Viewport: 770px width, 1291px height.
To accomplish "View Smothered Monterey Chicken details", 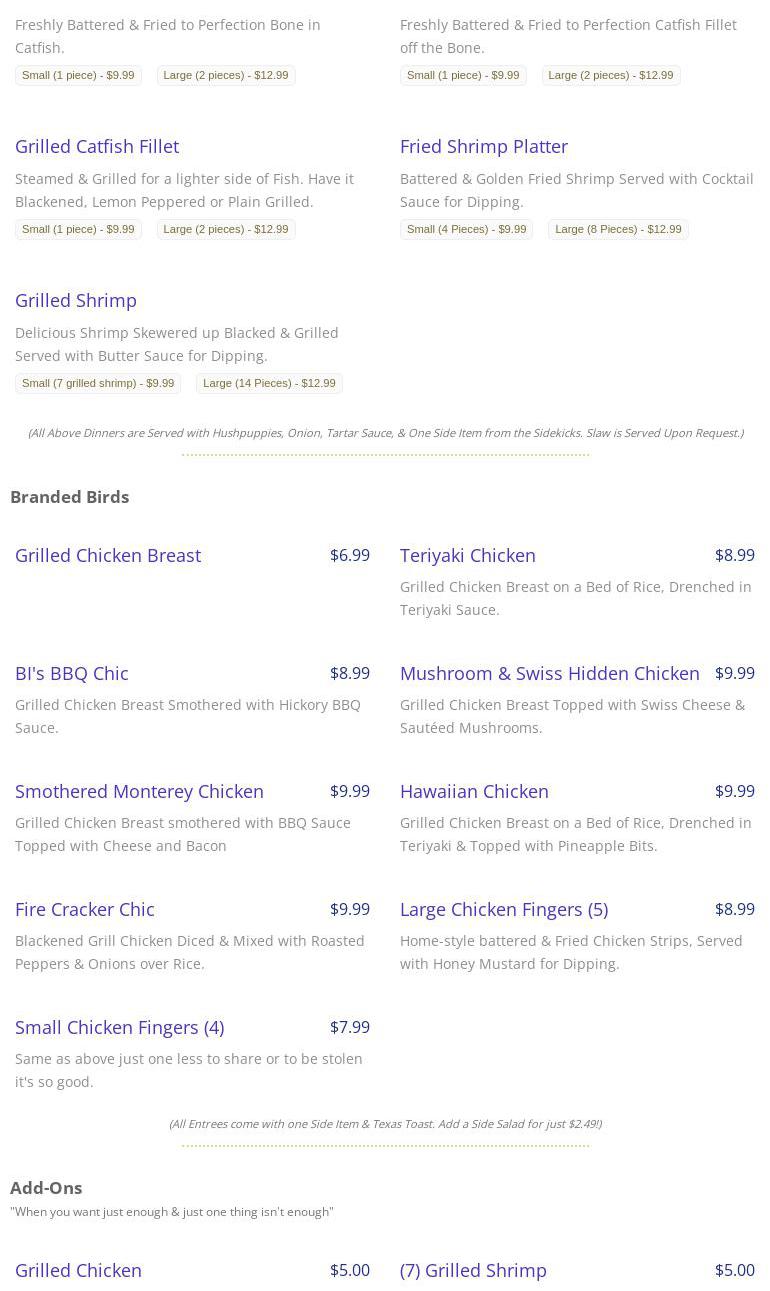I will pos(139,791).
